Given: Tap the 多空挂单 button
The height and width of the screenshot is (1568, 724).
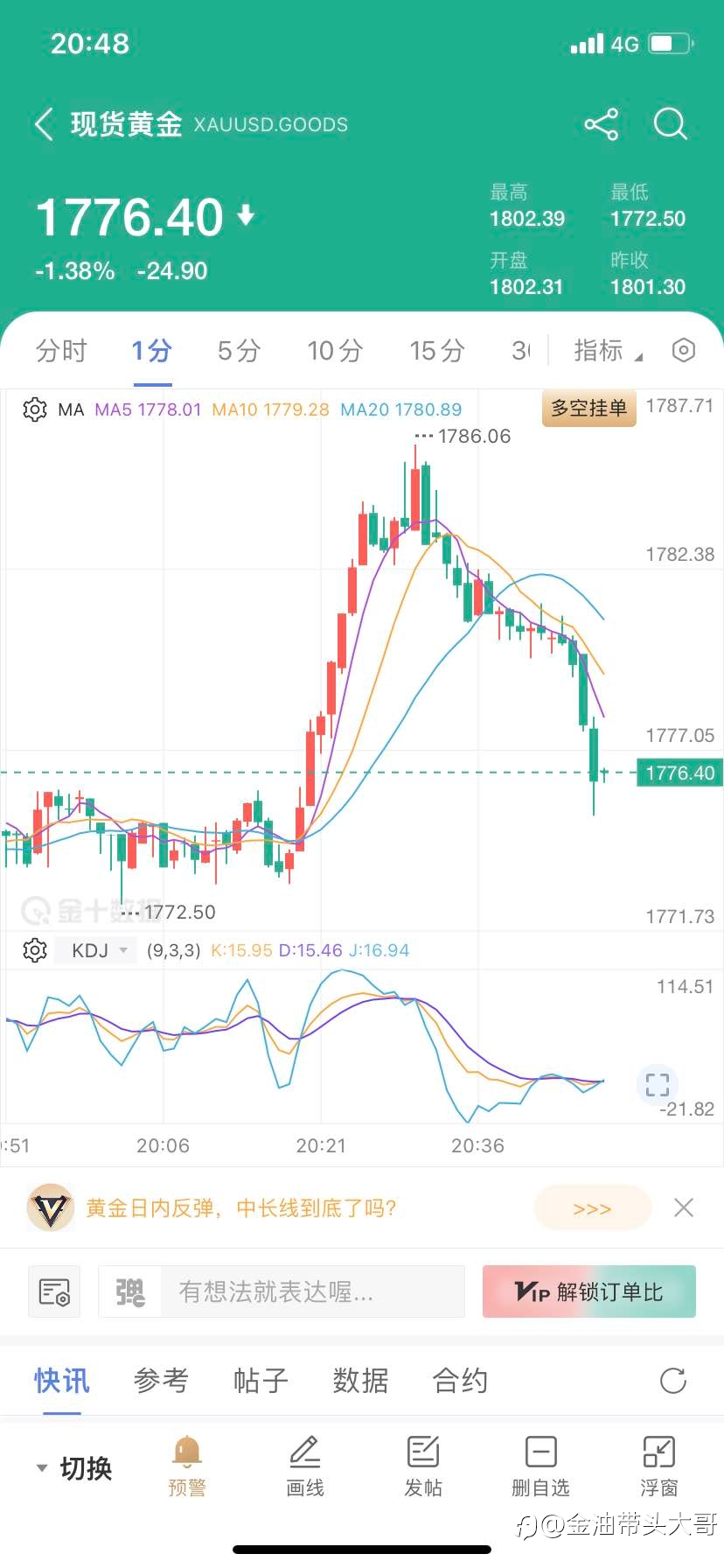Looking at the screenshot, I should coord(589,409).
